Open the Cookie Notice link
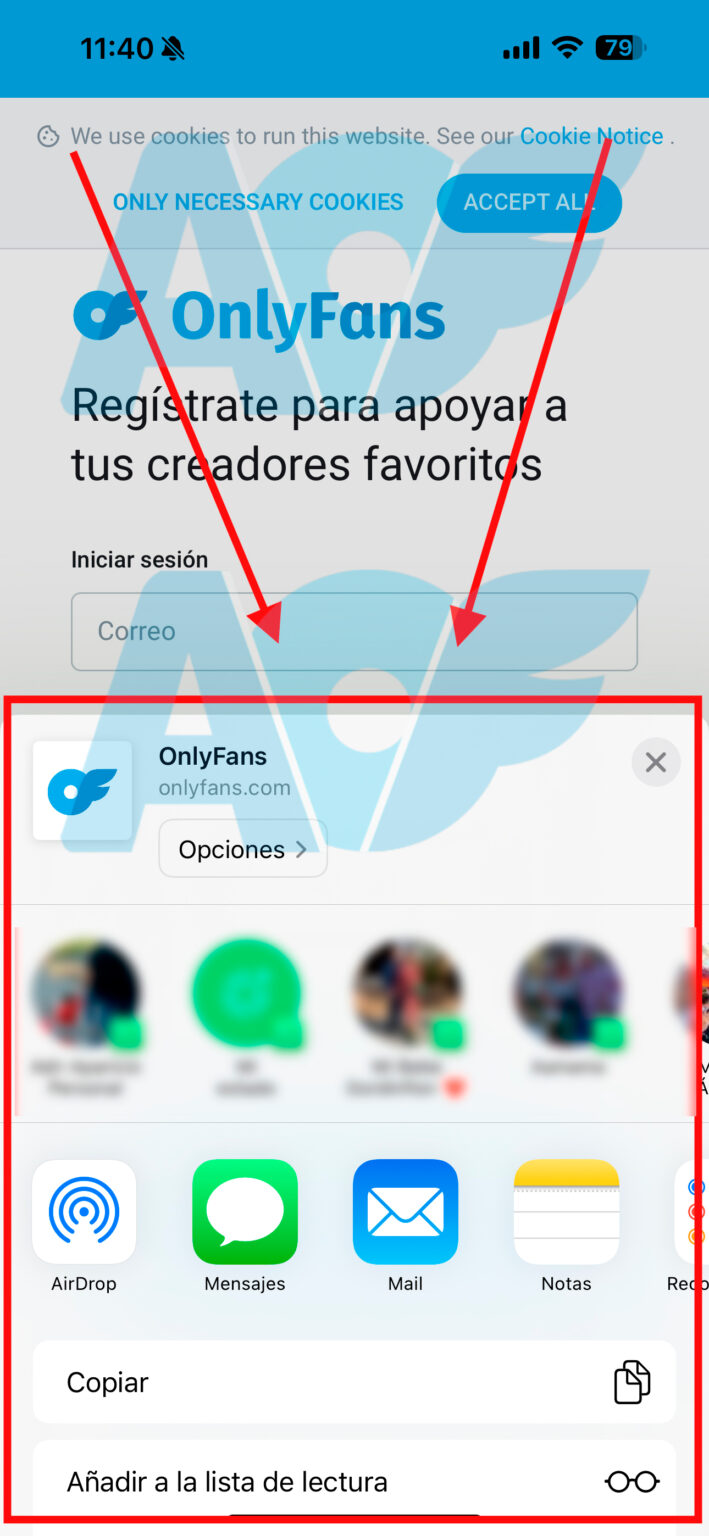Screen dimensions: 709x1536 (591, 136)
